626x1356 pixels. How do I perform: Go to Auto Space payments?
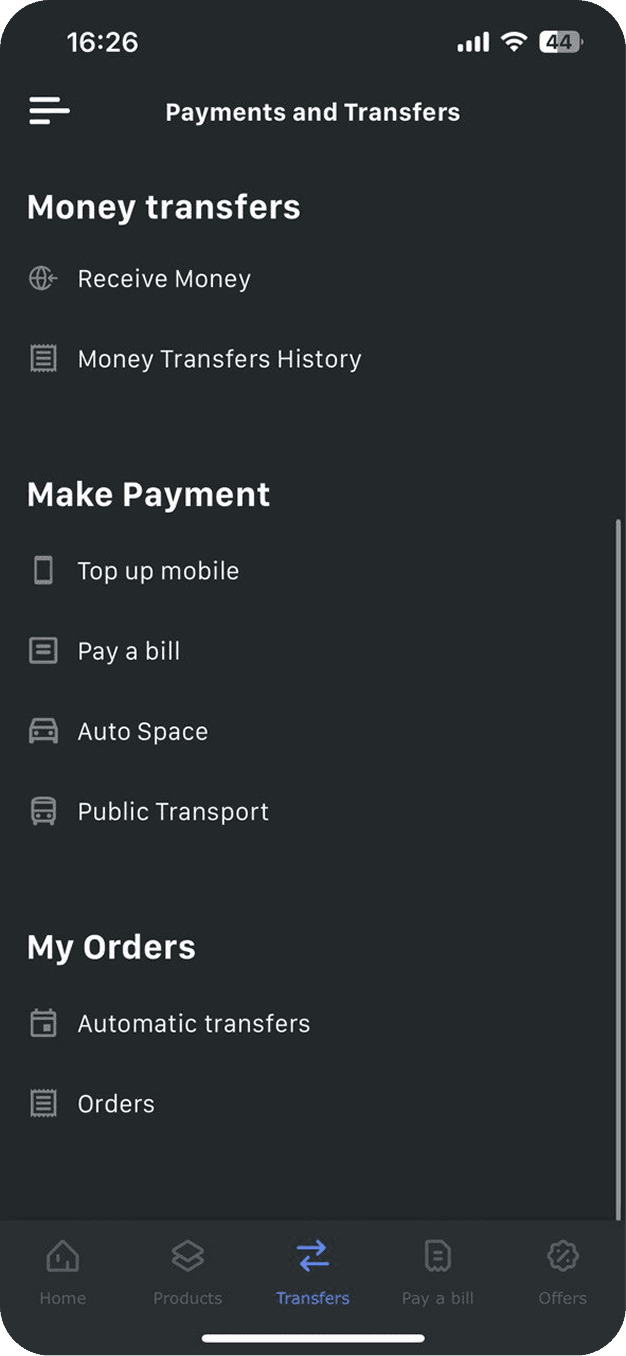143,731
